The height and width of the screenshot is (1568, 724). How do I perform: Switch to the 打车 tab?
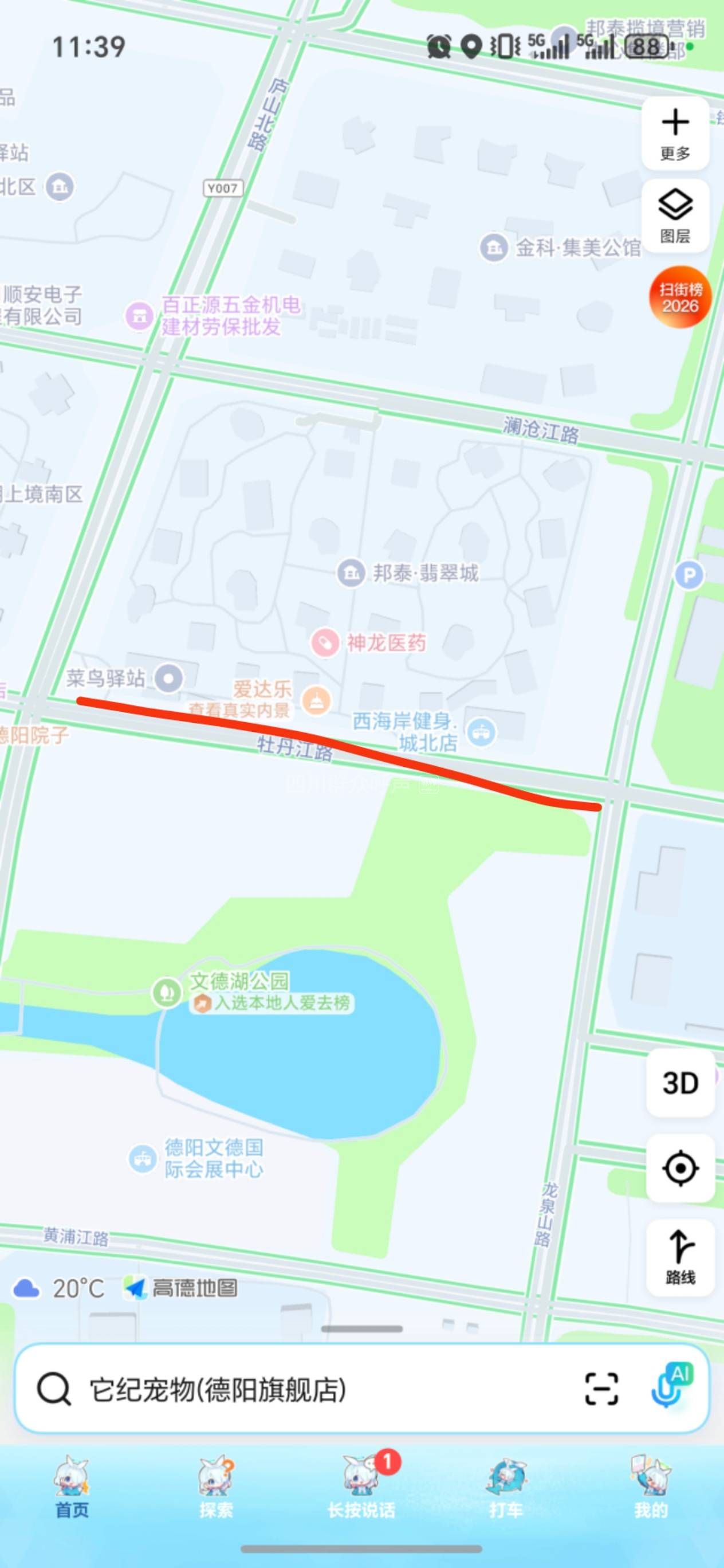(x=506, y=1490)
